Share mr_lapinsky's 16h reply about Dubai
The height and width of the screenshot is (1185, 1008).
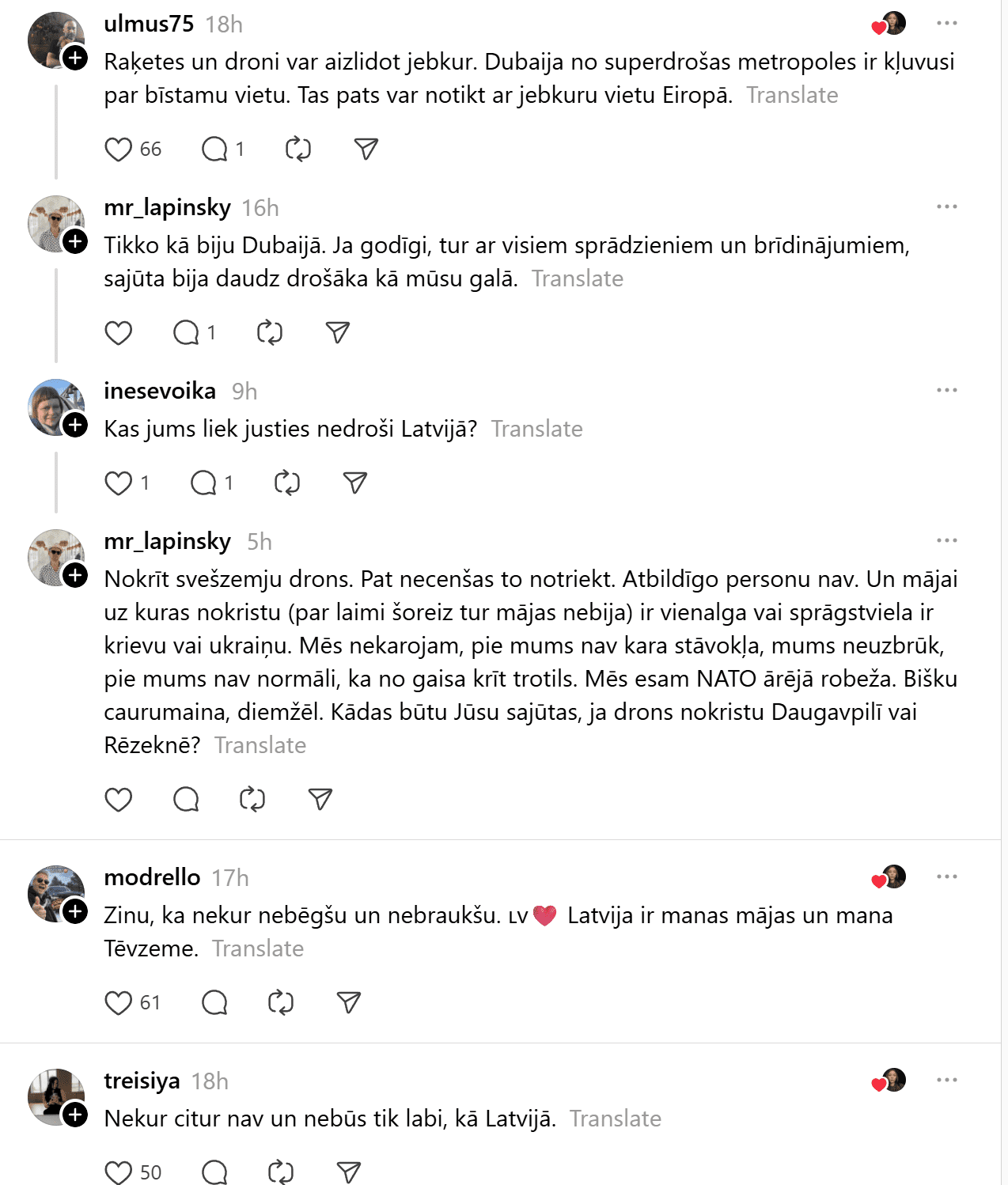coord(338,332)
